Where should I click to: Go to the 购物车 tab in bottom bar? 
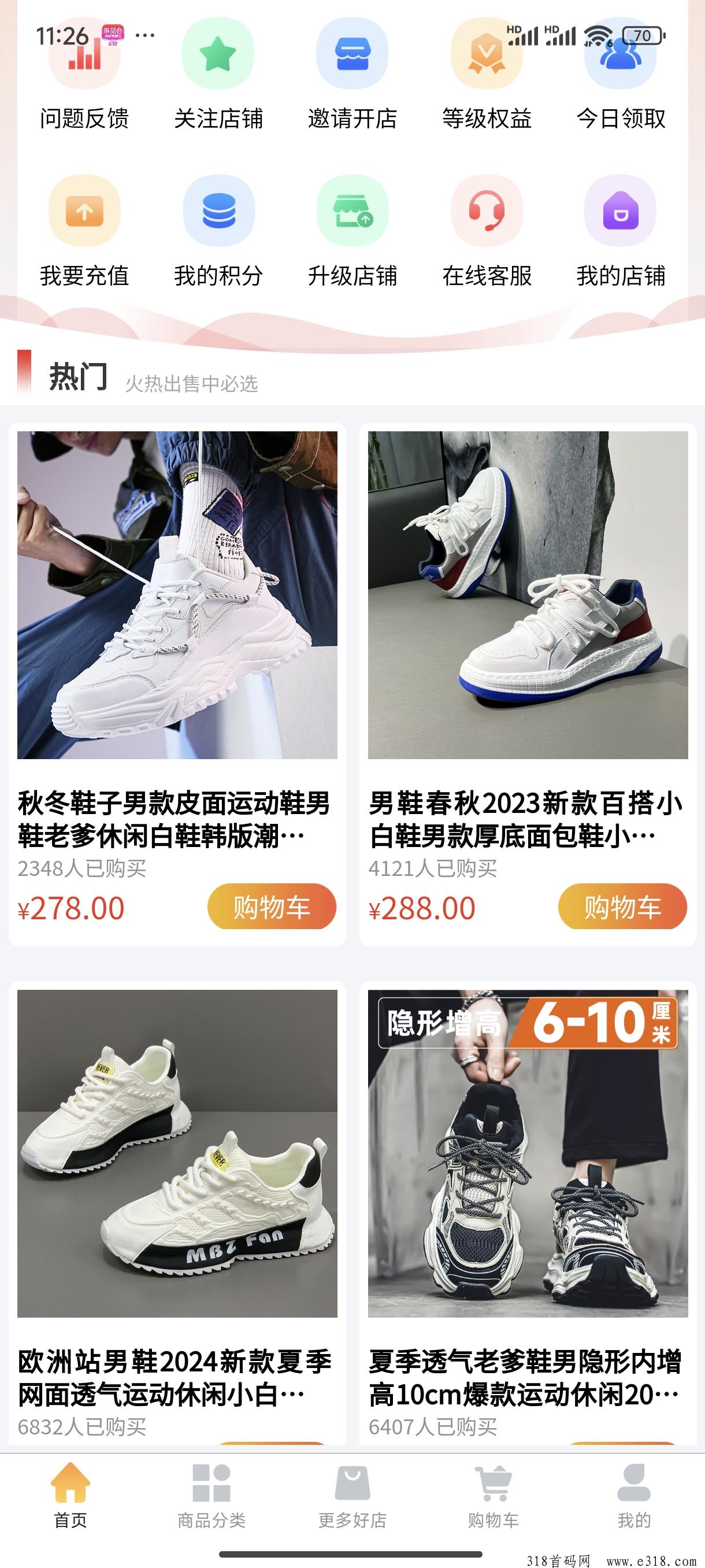tap(493, 1496)
